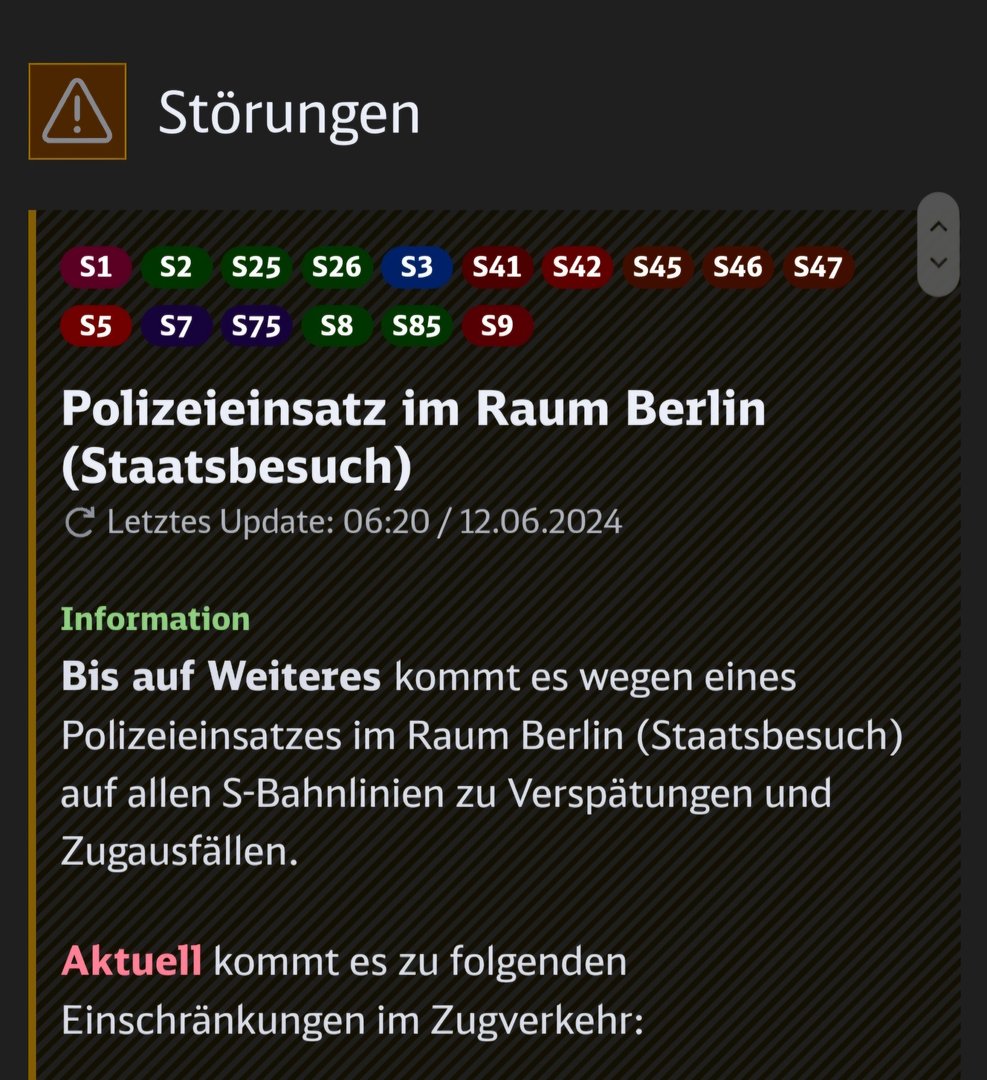Viewport: 987px width, 1080px height.
Task: Open the S47 line chip
Action: pos(818,267)
